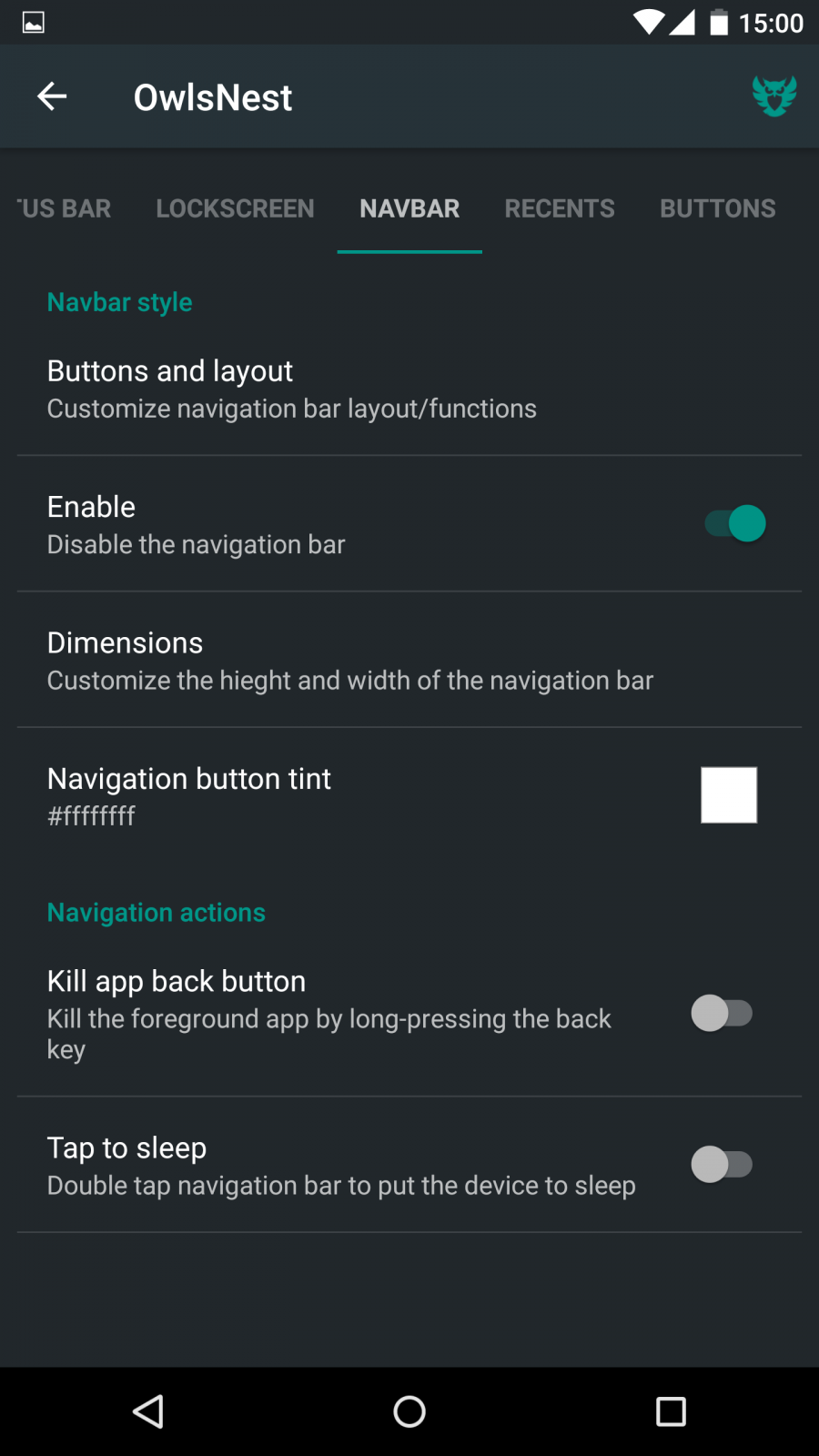Open recent apps from the navigation bar
This screenshot has height=1456, width=819.
pos(671,1411)
